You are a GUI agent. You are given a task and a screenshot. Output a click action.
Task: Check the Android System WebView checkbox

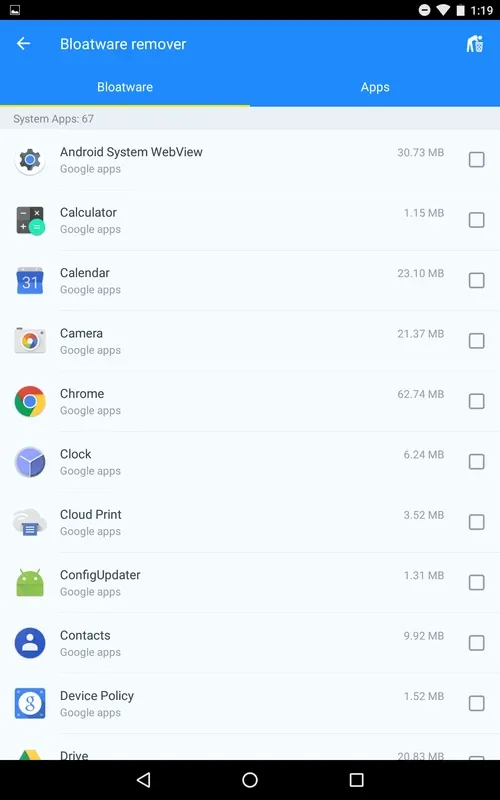pyautogui.click(x=477, y=160)
